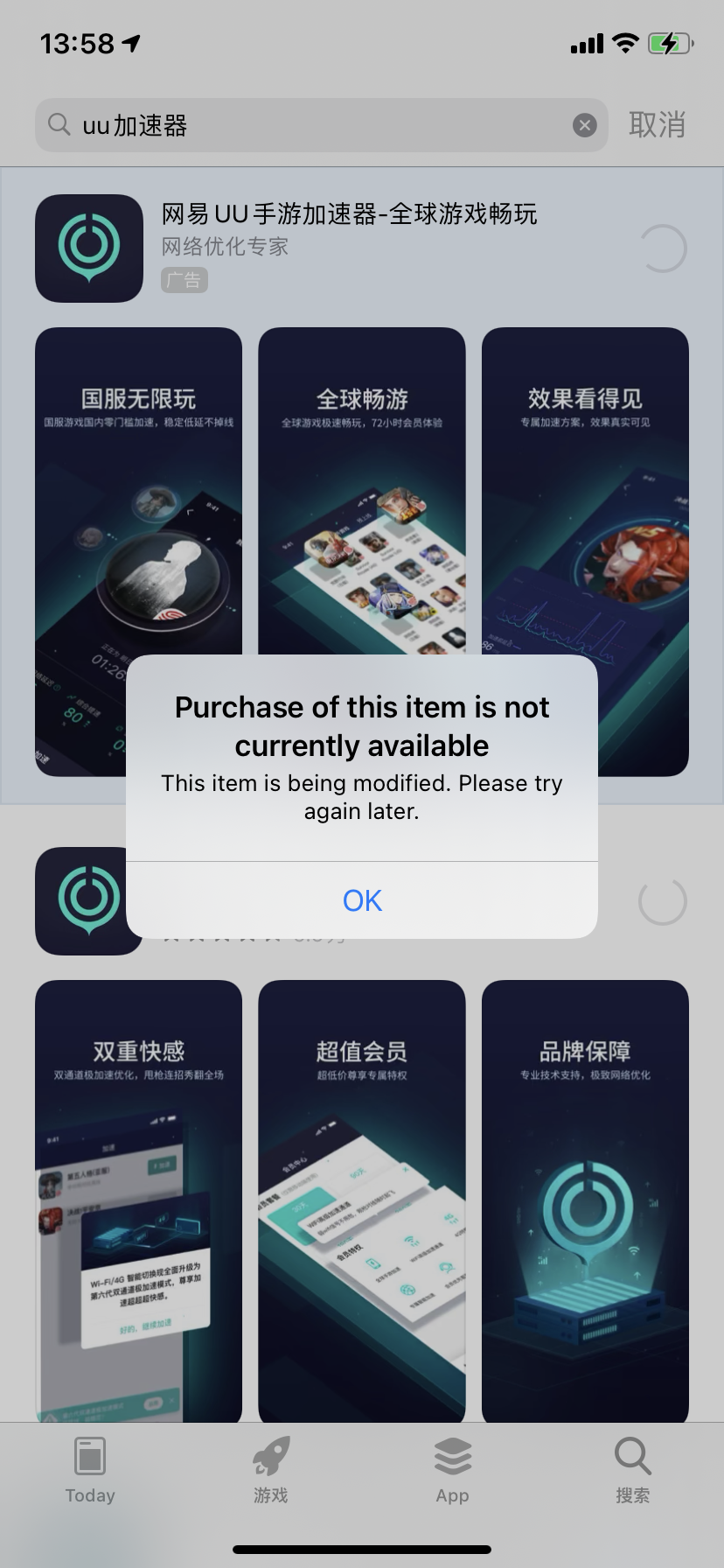Tap the uu加速器 search field
Image resolution: width=724 pixels, height=1568 pixels.
point(315,125)
